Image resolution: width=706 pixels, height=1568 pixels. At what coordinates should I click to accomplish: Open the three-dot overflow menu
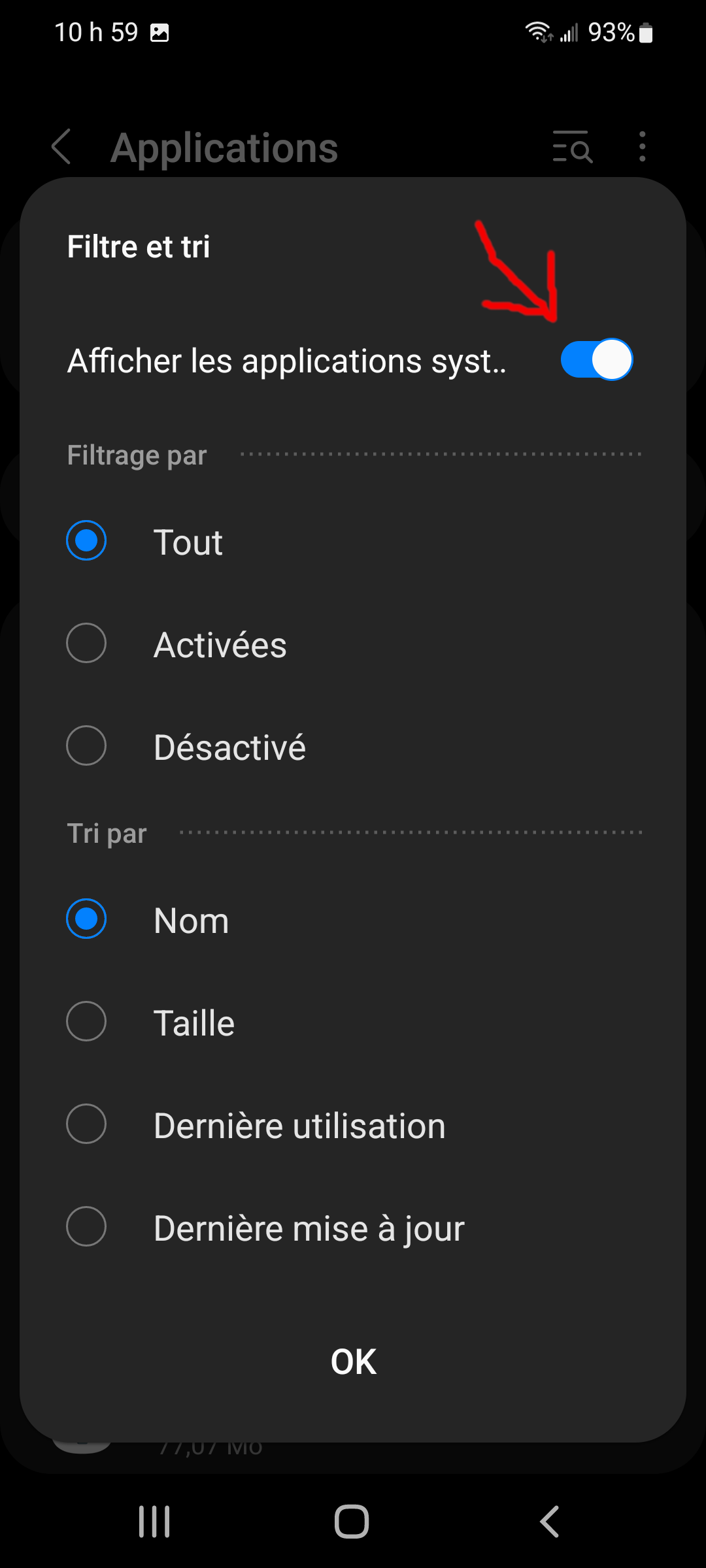tap(642, 147)
